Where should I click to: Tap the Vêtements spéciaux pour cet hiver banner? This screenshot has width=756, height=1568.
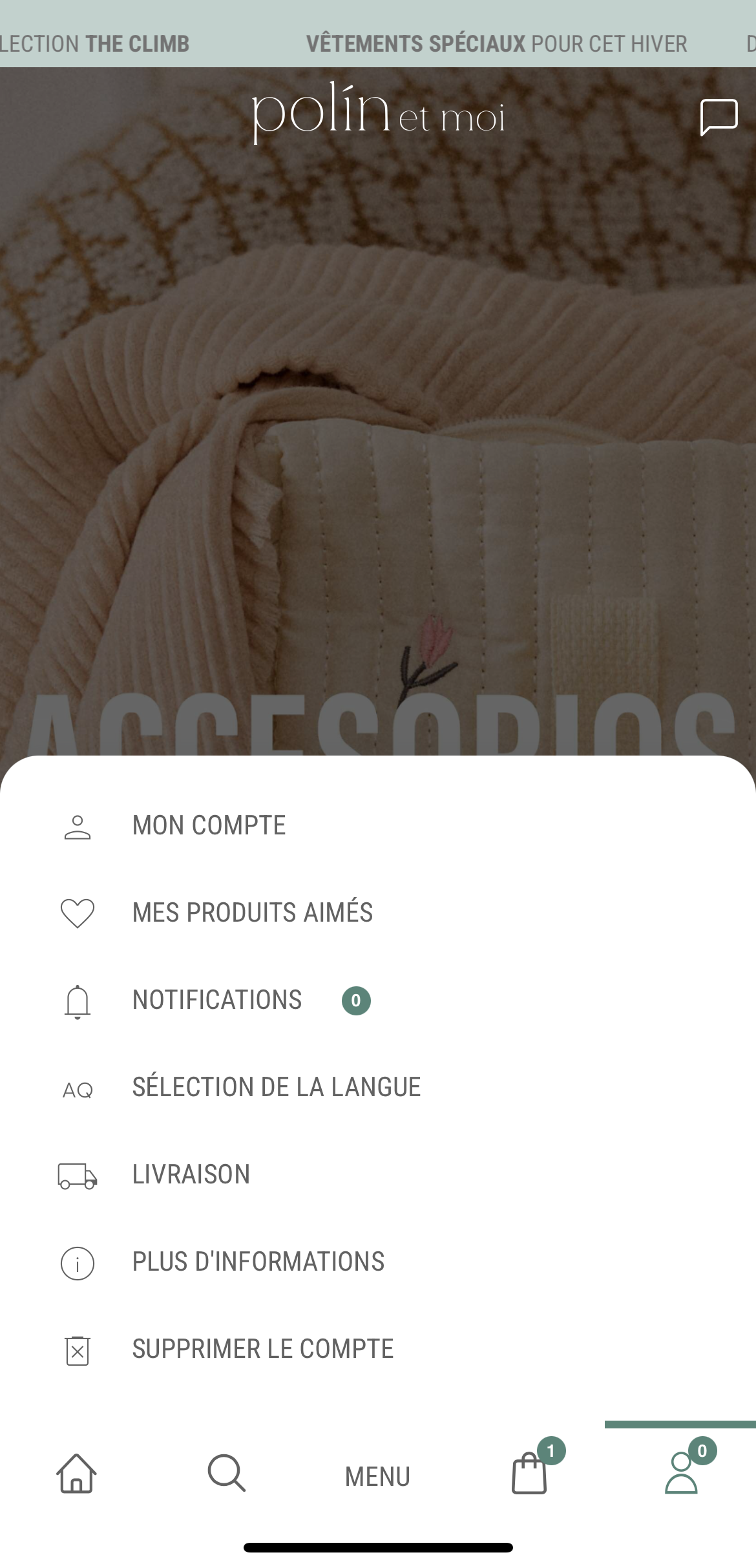click(496, 44)
